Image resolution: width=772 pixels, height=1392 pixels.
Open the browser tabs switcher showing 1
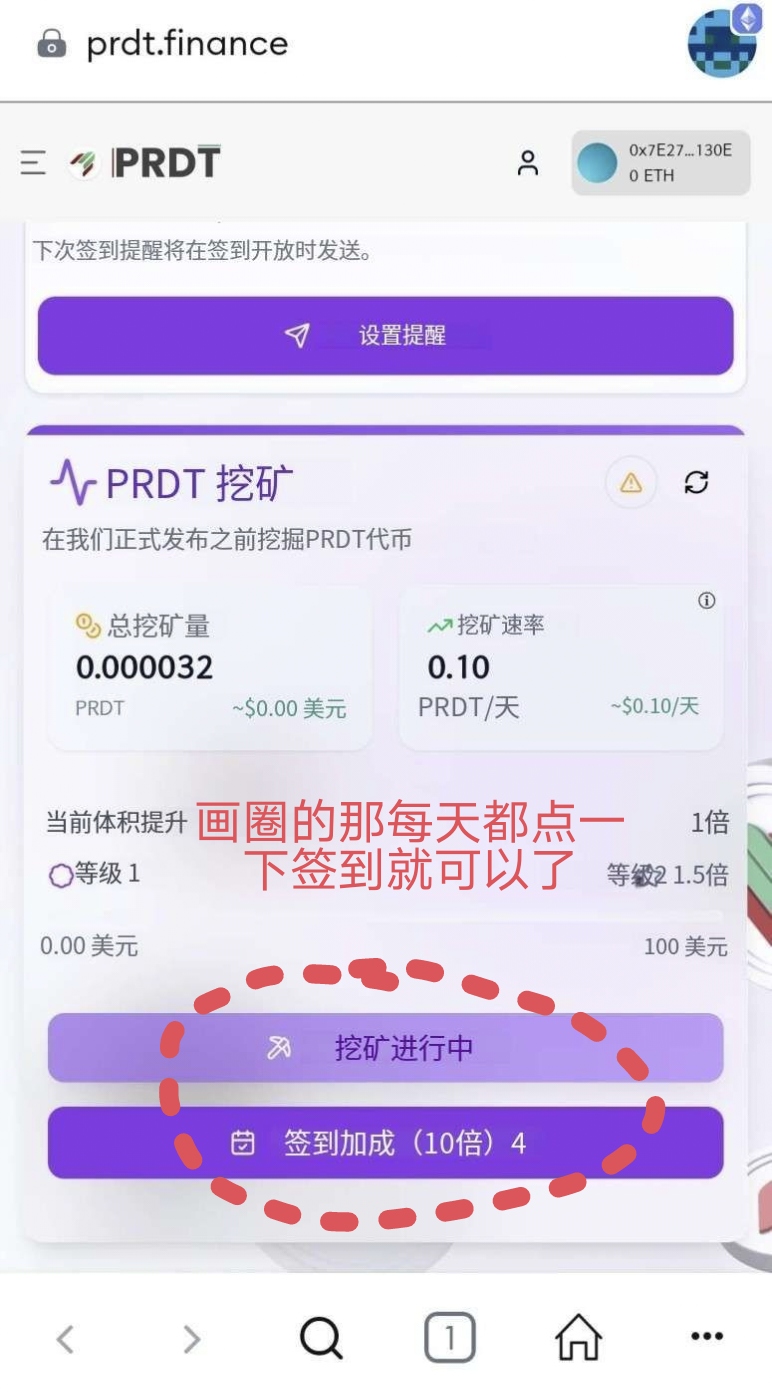(450, 1335)
